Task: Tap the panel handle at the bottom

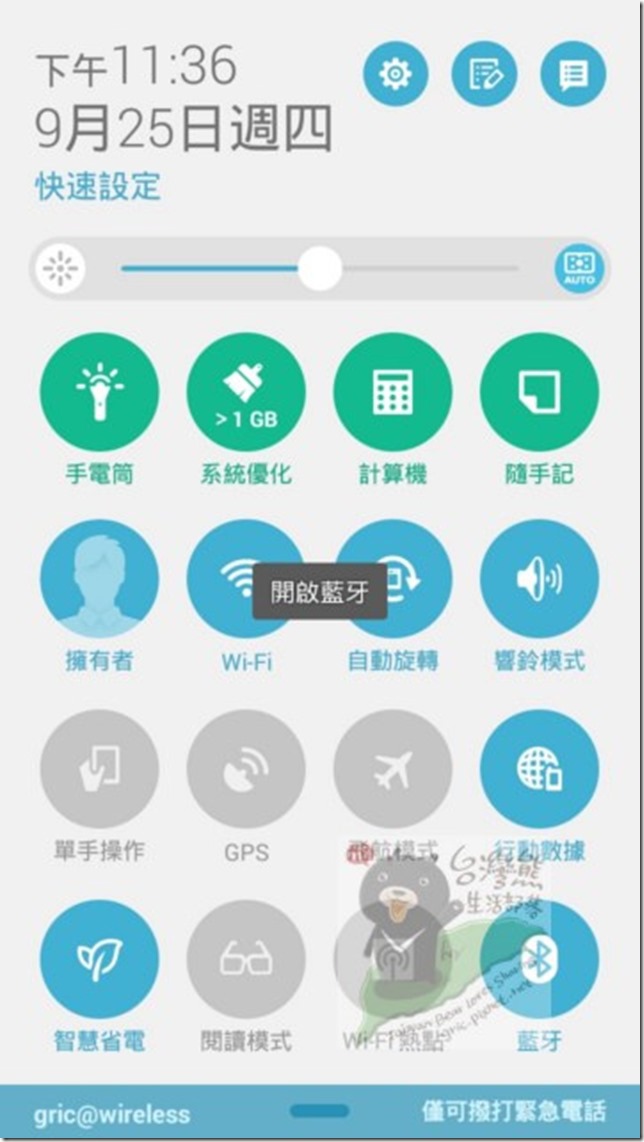Action: coord(319,1111)
